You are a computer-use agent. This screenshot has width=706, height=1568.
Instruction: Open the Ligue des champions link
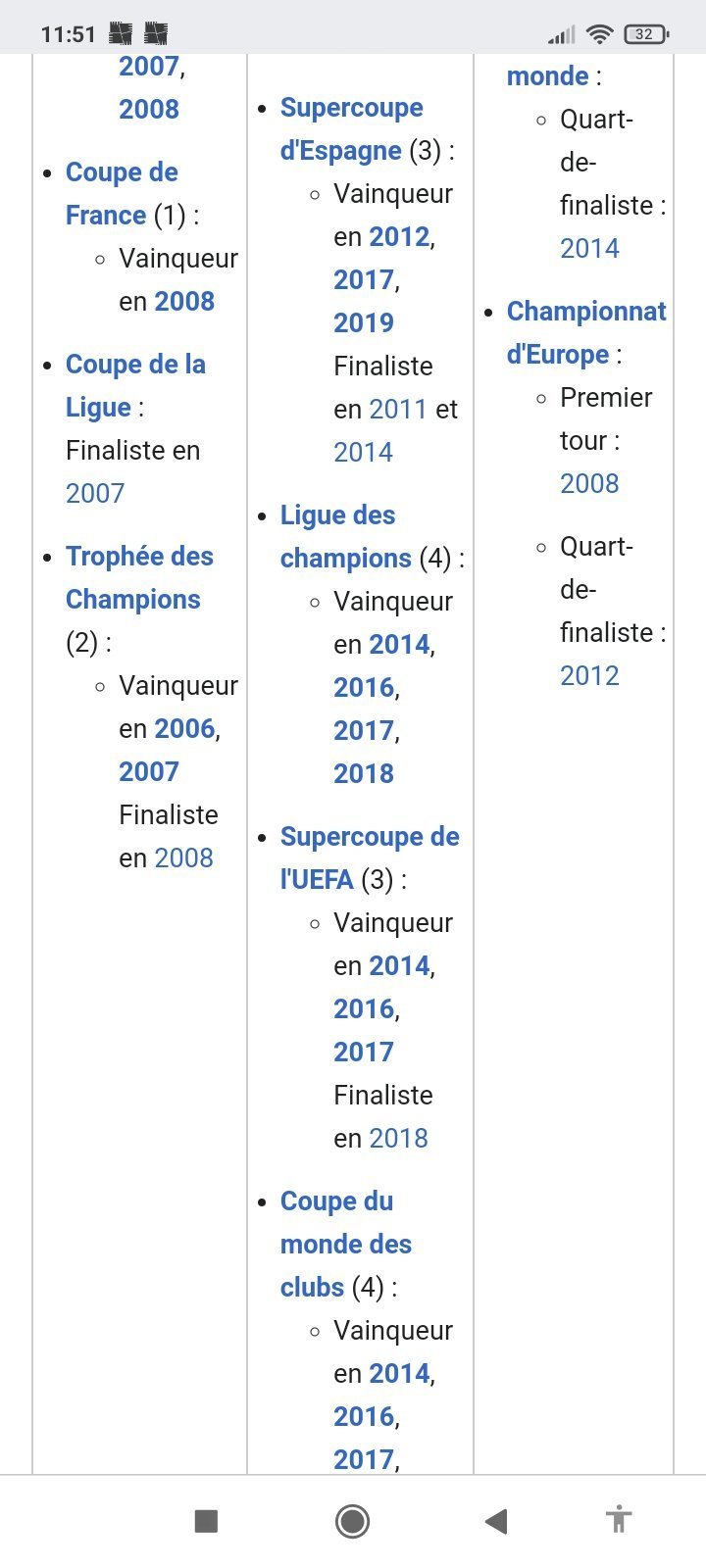point(337,515)
